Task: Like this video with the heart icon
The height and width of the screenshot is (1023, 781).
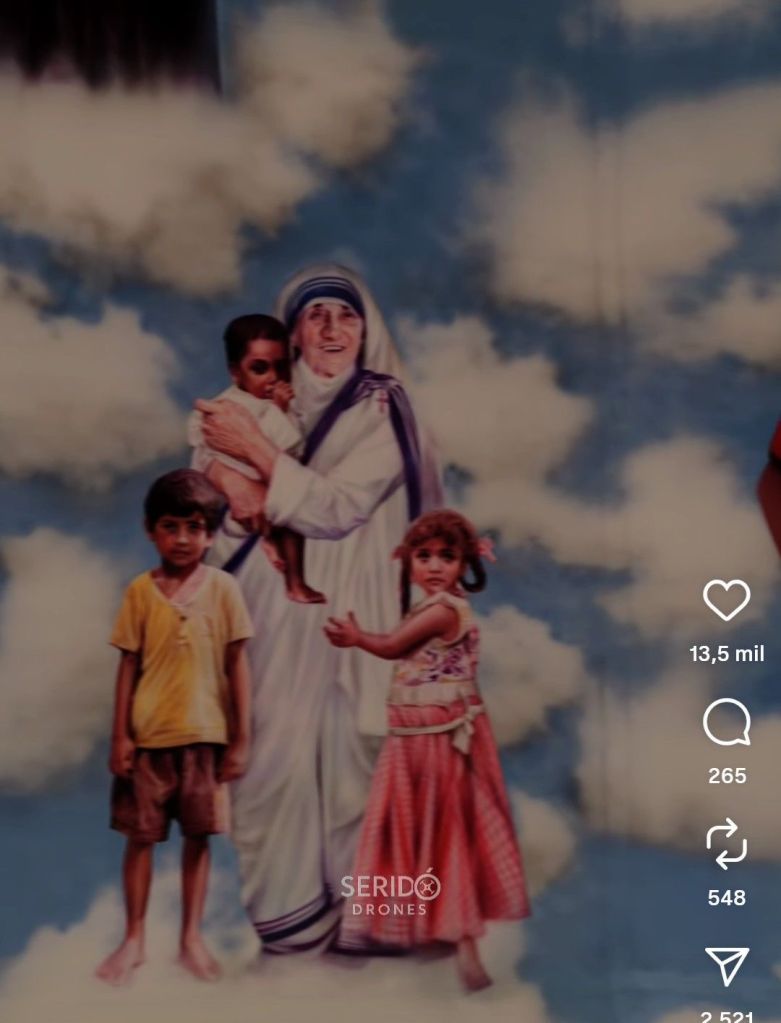Action: (726, 600)
